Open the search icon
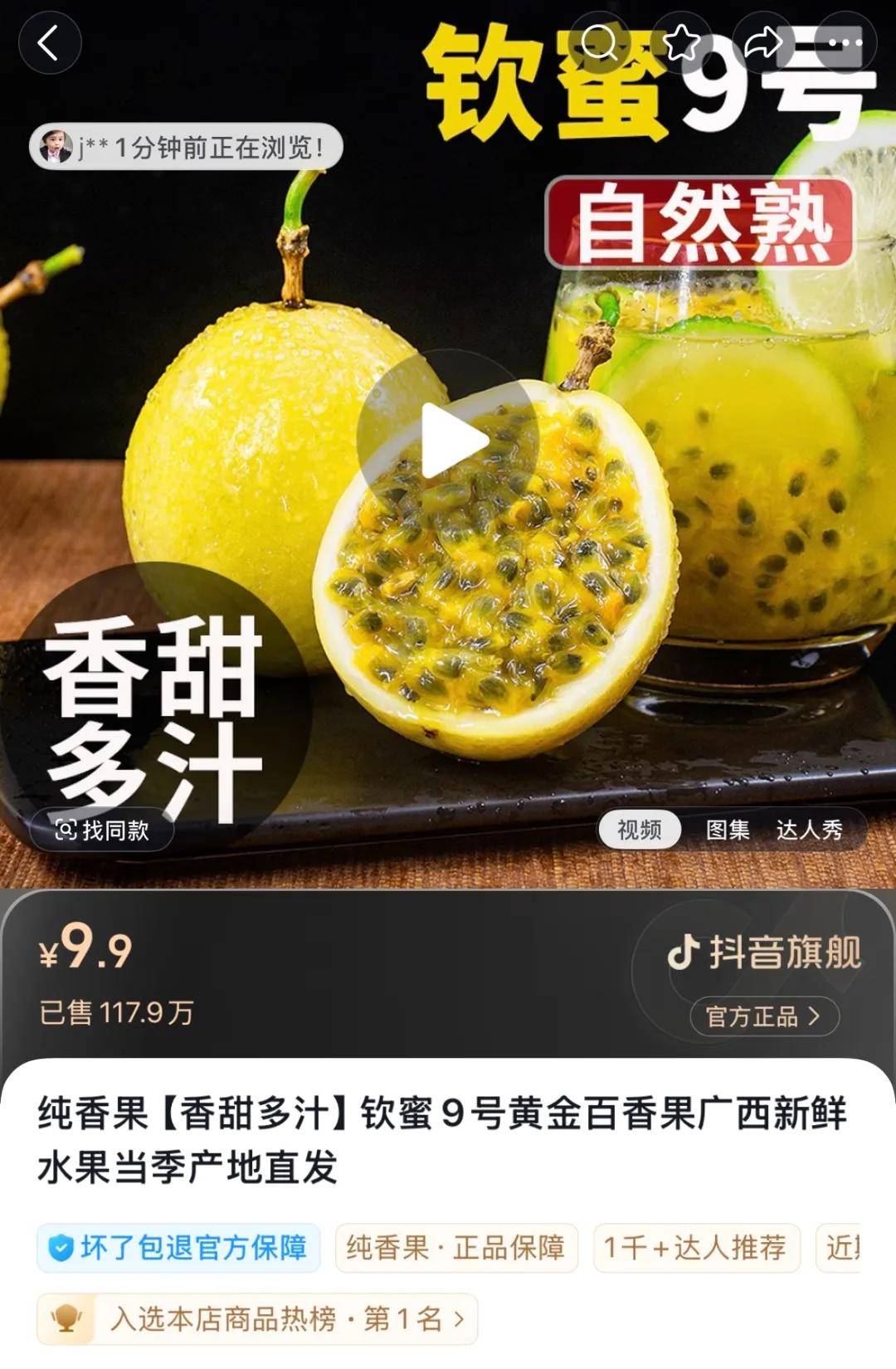Viewport: 896px width, 1369px height. (x=601, y=43)
